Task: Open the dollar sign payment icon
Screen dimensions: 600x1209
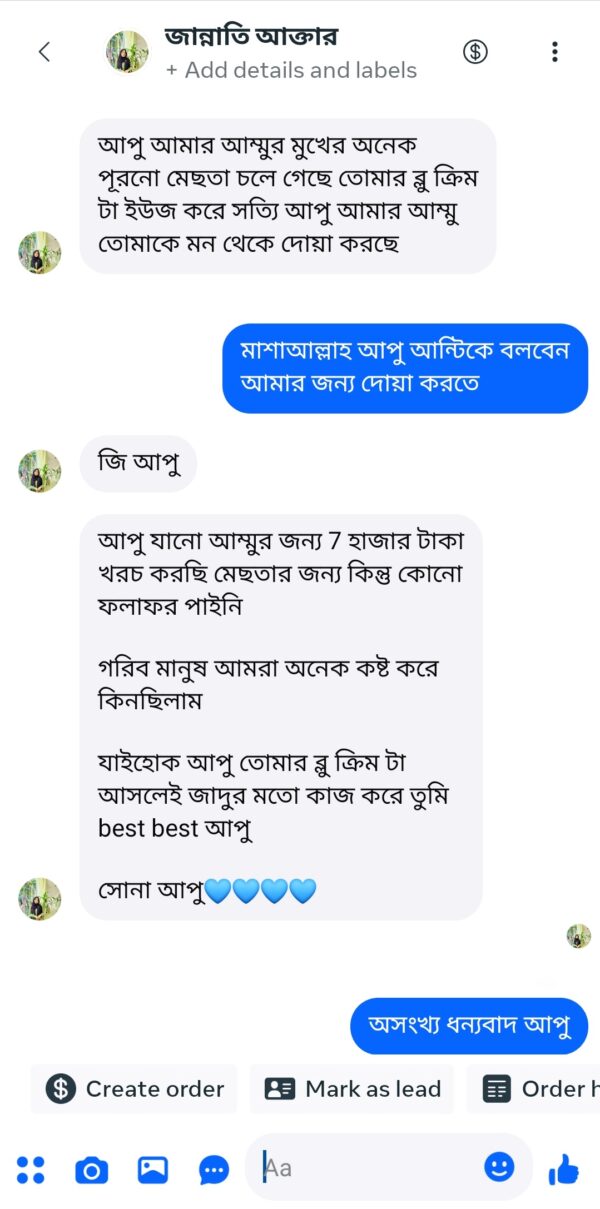Action: [x=475, y=51]
